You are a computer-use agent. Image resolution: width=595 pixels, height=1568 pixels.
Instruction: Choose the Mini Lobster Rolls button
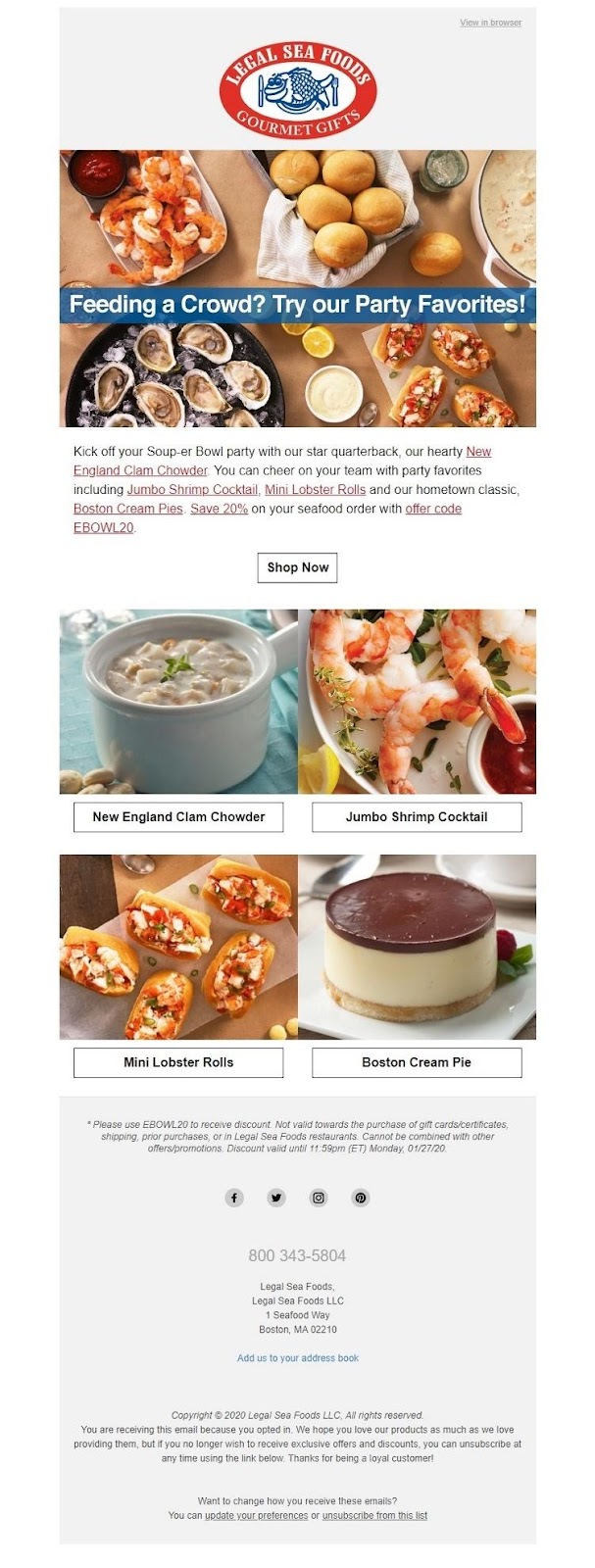tap(178, 1061)
